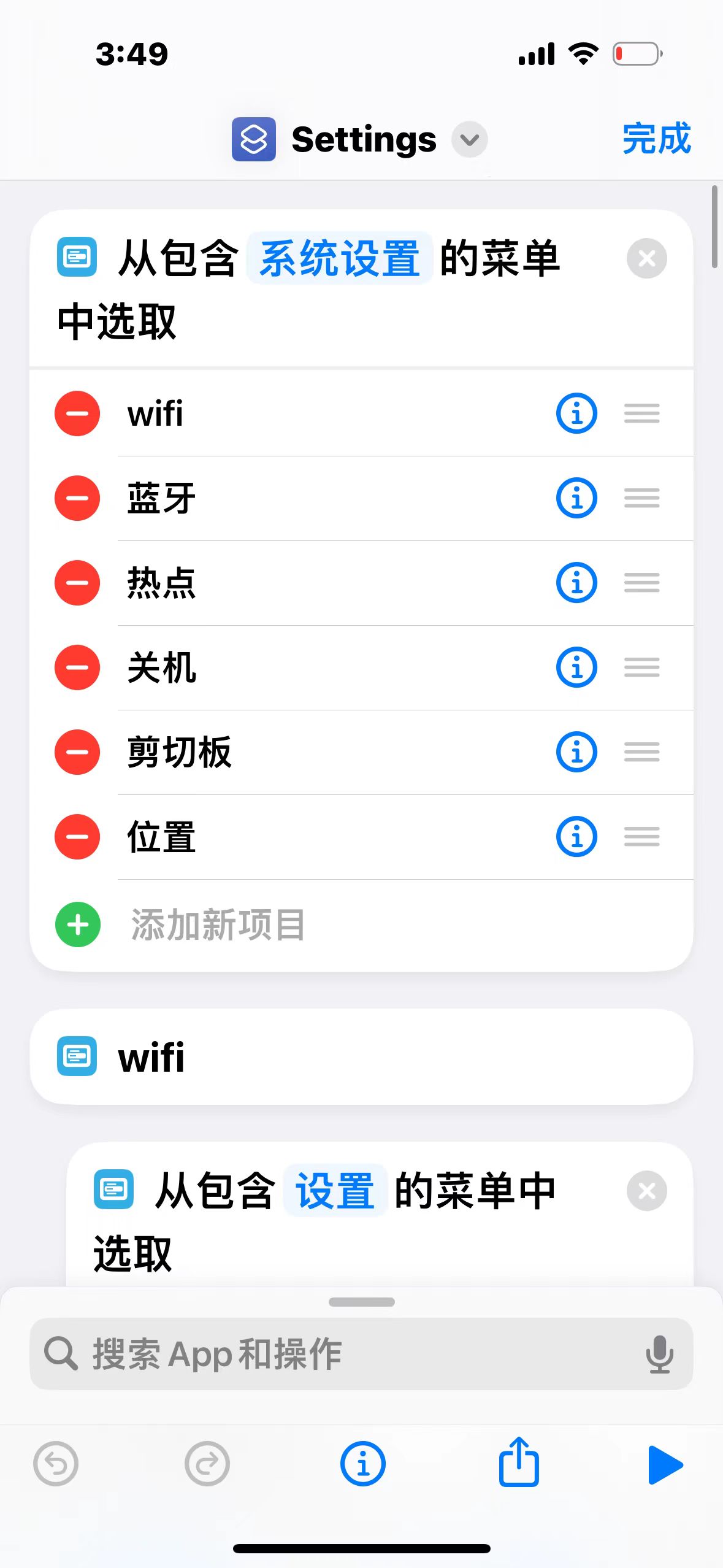The image size is (723, 1568).
Task: Show info for the 蓝牙 item
Action: click(x=576, y=498)
